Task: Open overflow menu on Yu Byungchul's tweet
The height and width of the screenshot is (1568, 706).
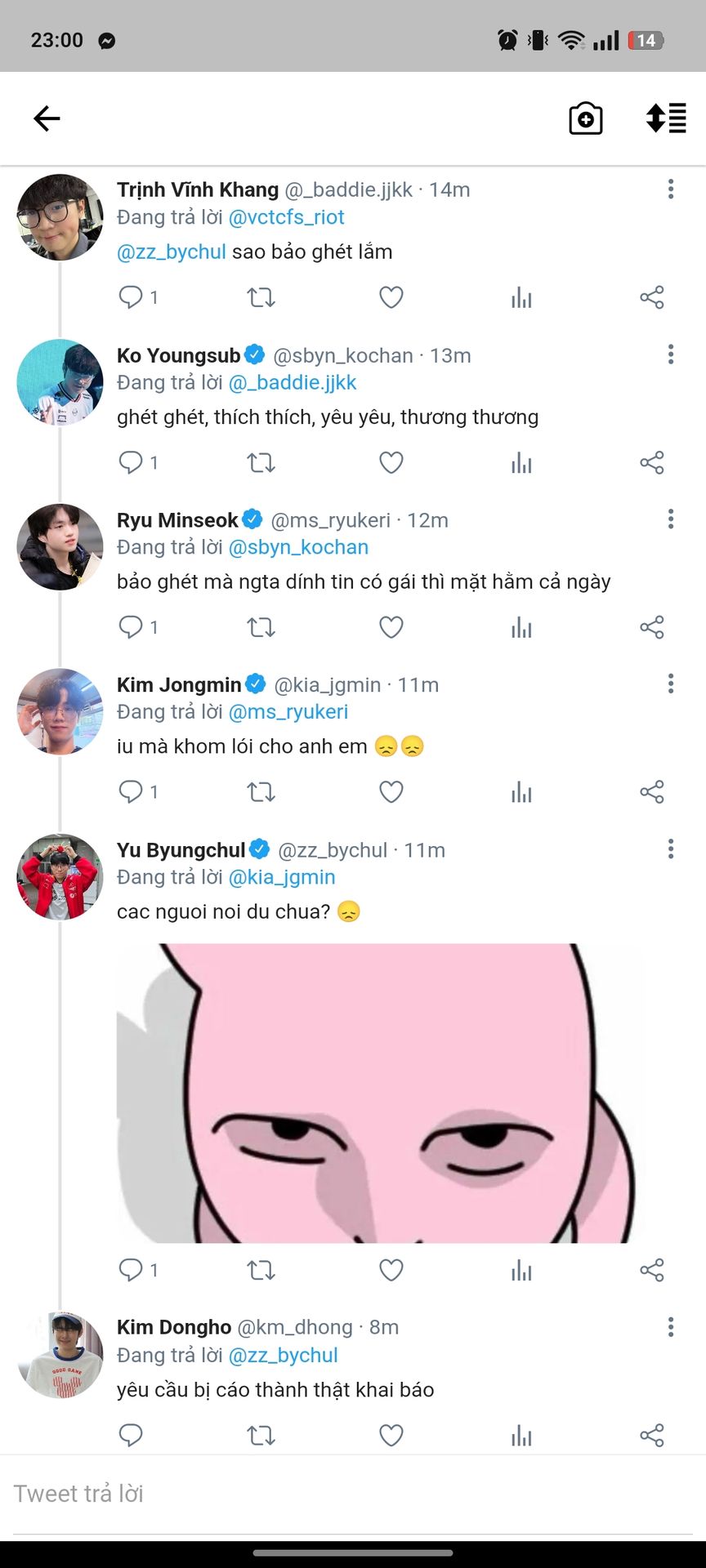Action: (670, 849)
